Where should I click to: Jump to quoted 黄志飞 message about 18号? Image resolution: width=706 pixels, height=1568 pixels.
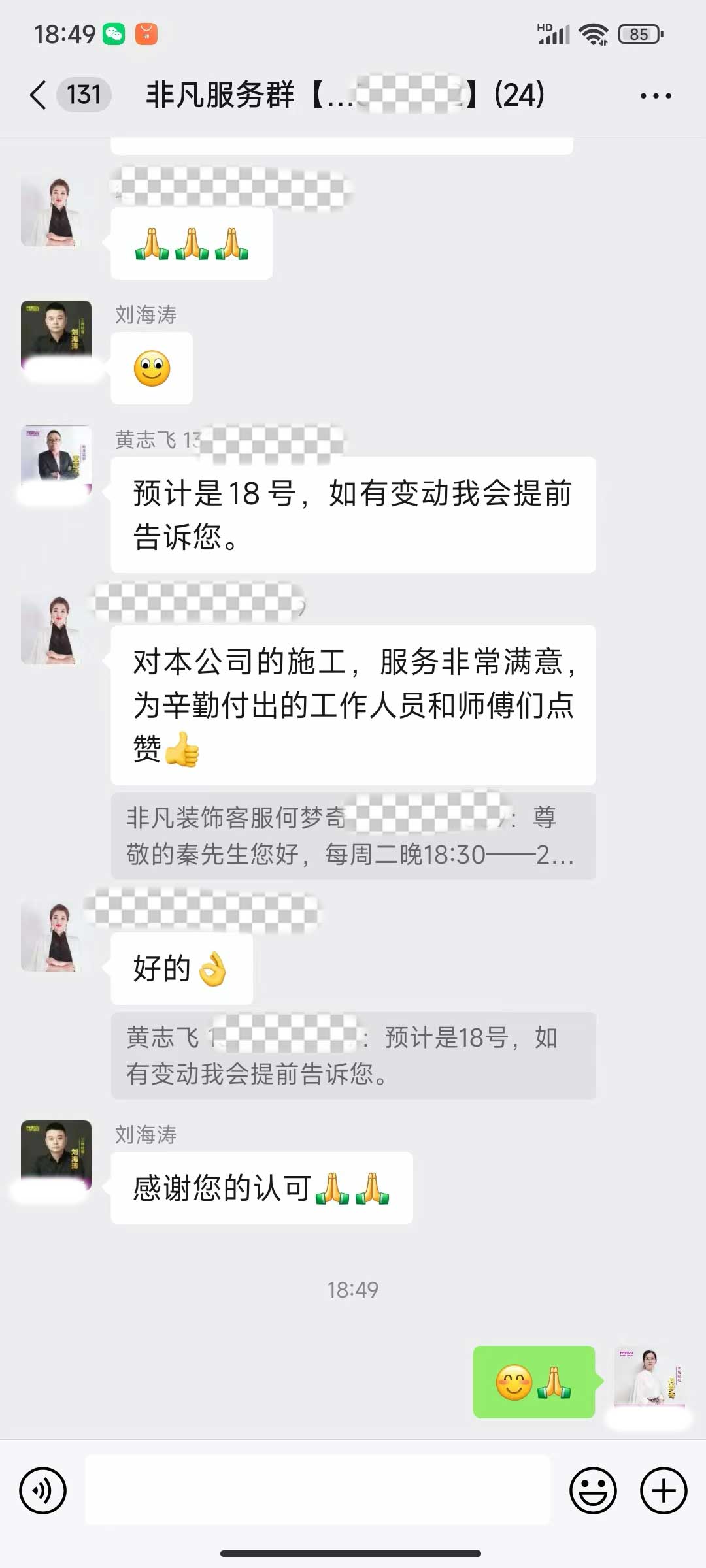click(353, 1055)
